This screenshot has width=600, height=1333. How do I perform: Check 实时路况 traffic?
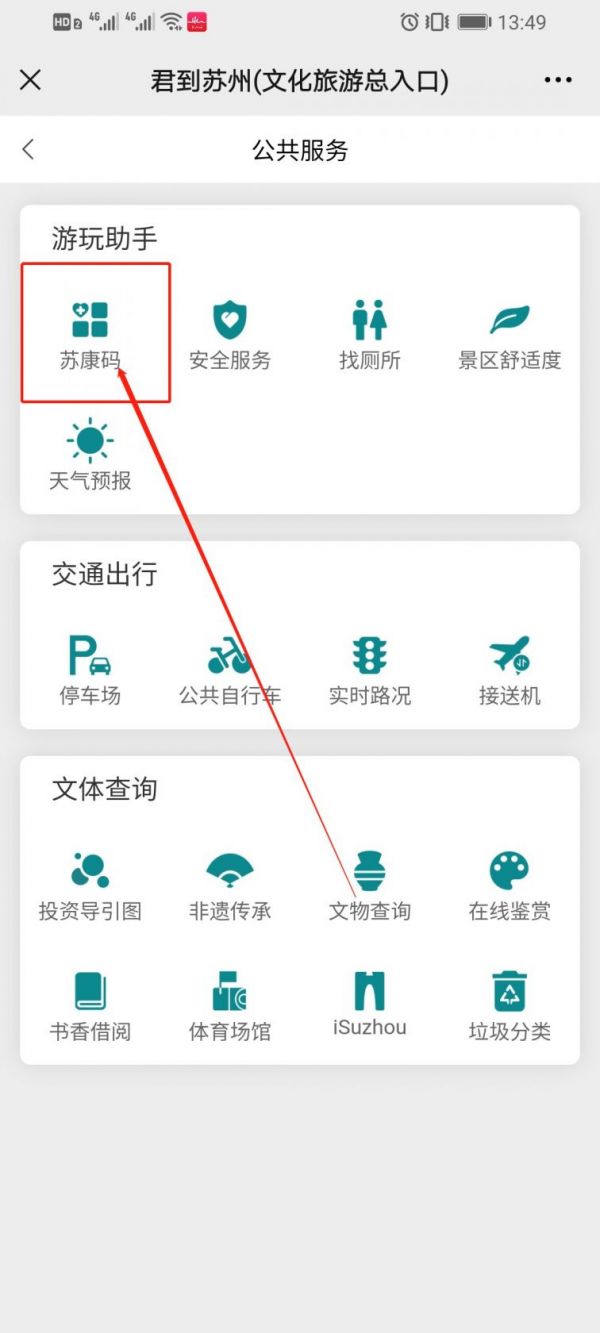tap(370, 670)
